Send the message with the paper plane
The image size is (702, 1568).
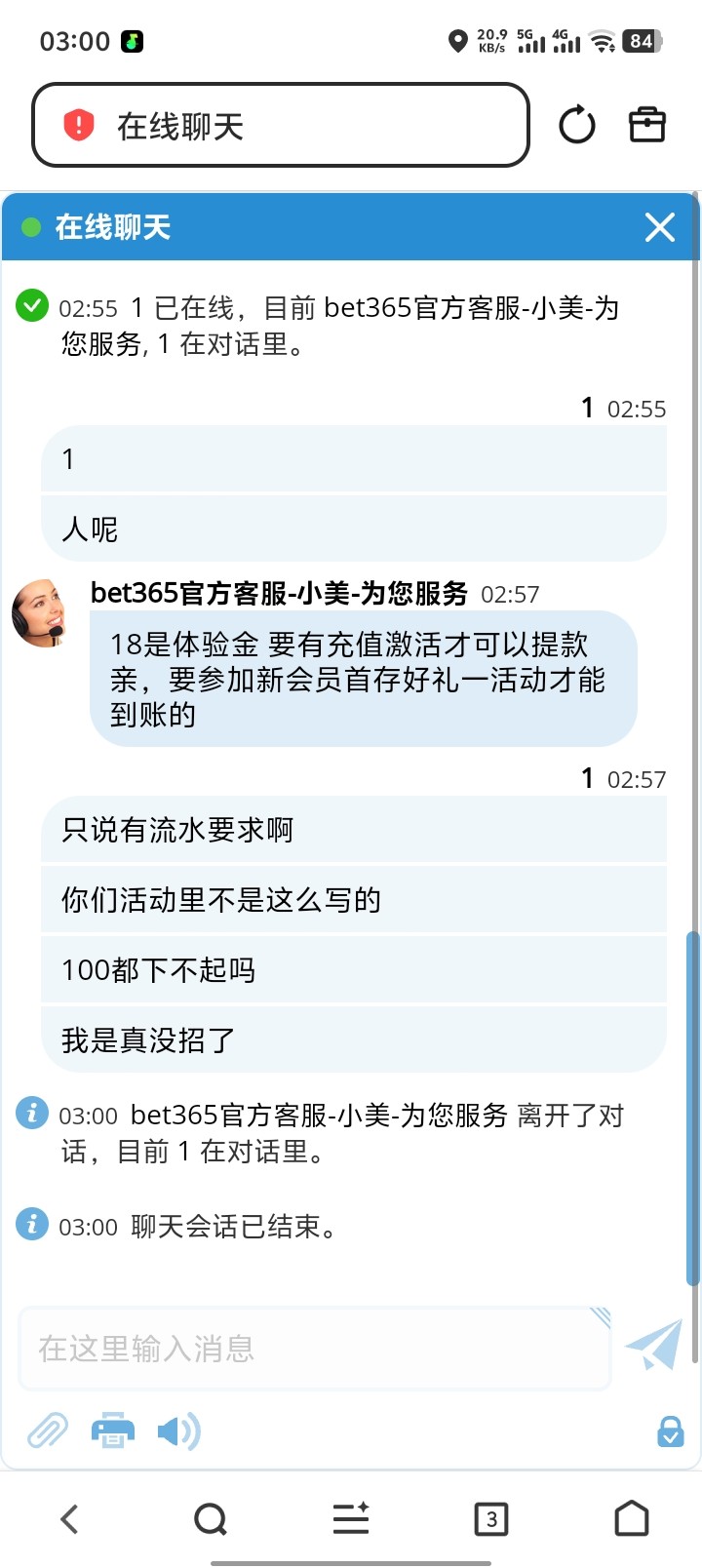[x=654, y=1347]
